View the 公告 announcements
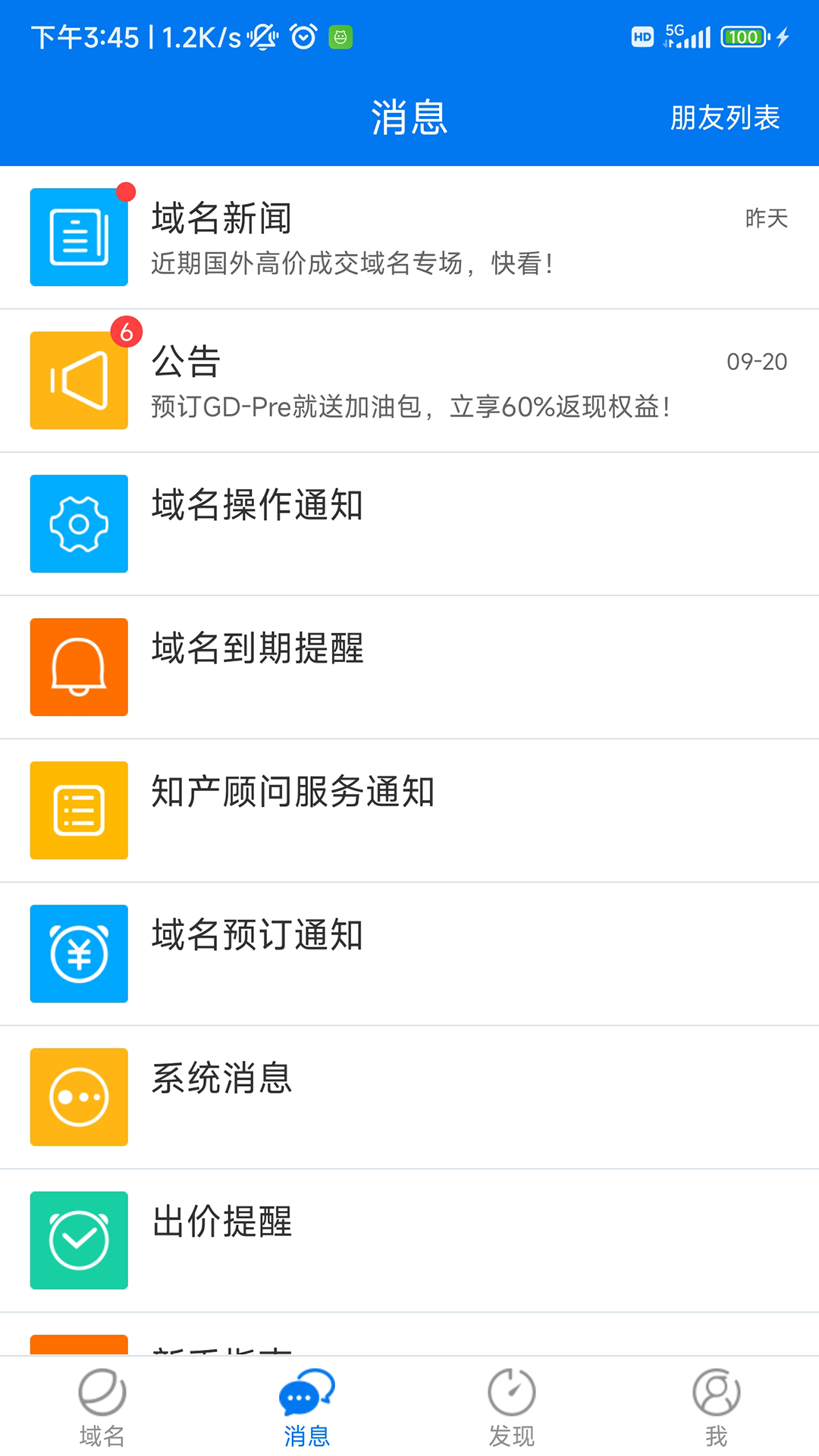The height and width of the screenshot is (1456, 819). coord(409,381)
